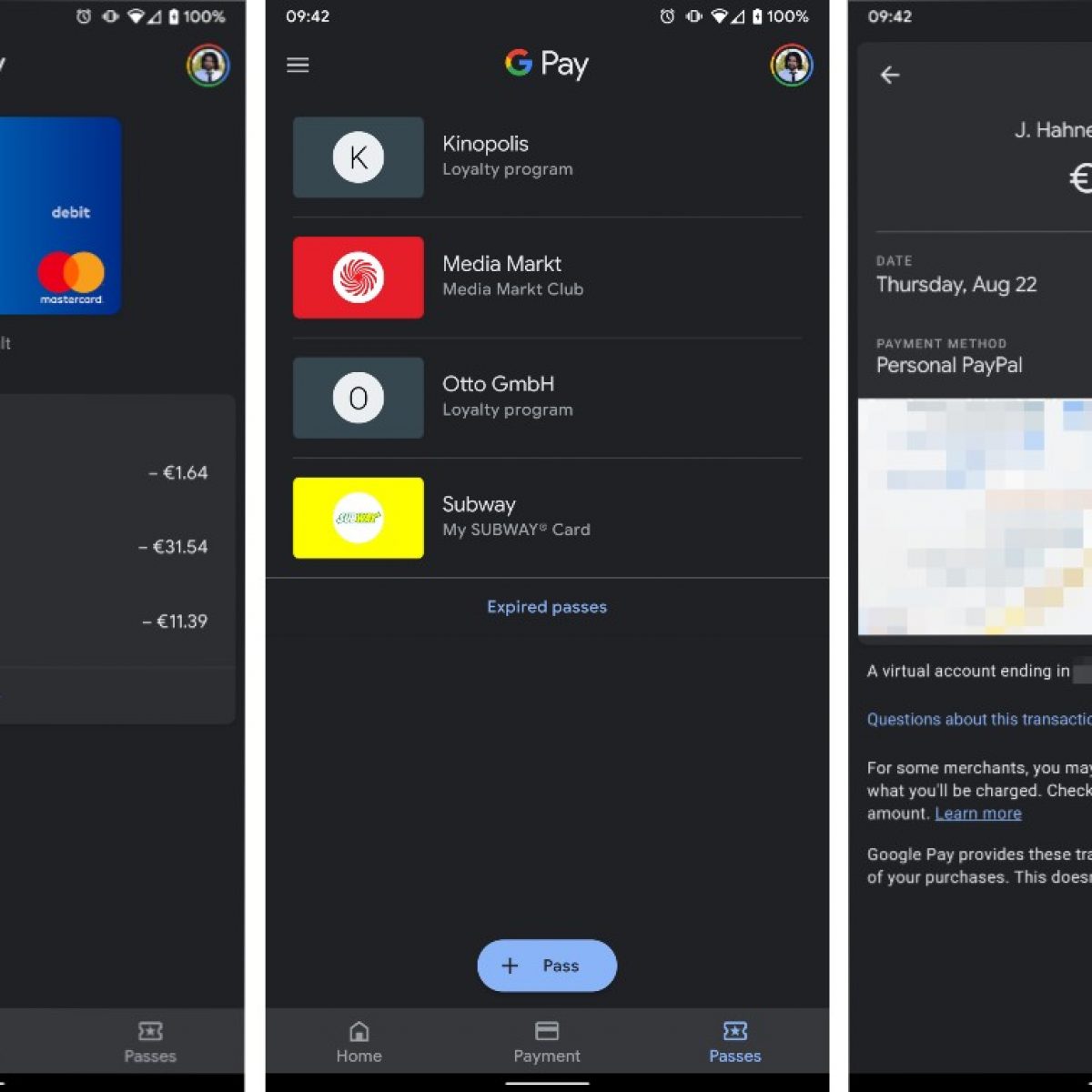Switch to the Payment tab

pos(546,1042)
